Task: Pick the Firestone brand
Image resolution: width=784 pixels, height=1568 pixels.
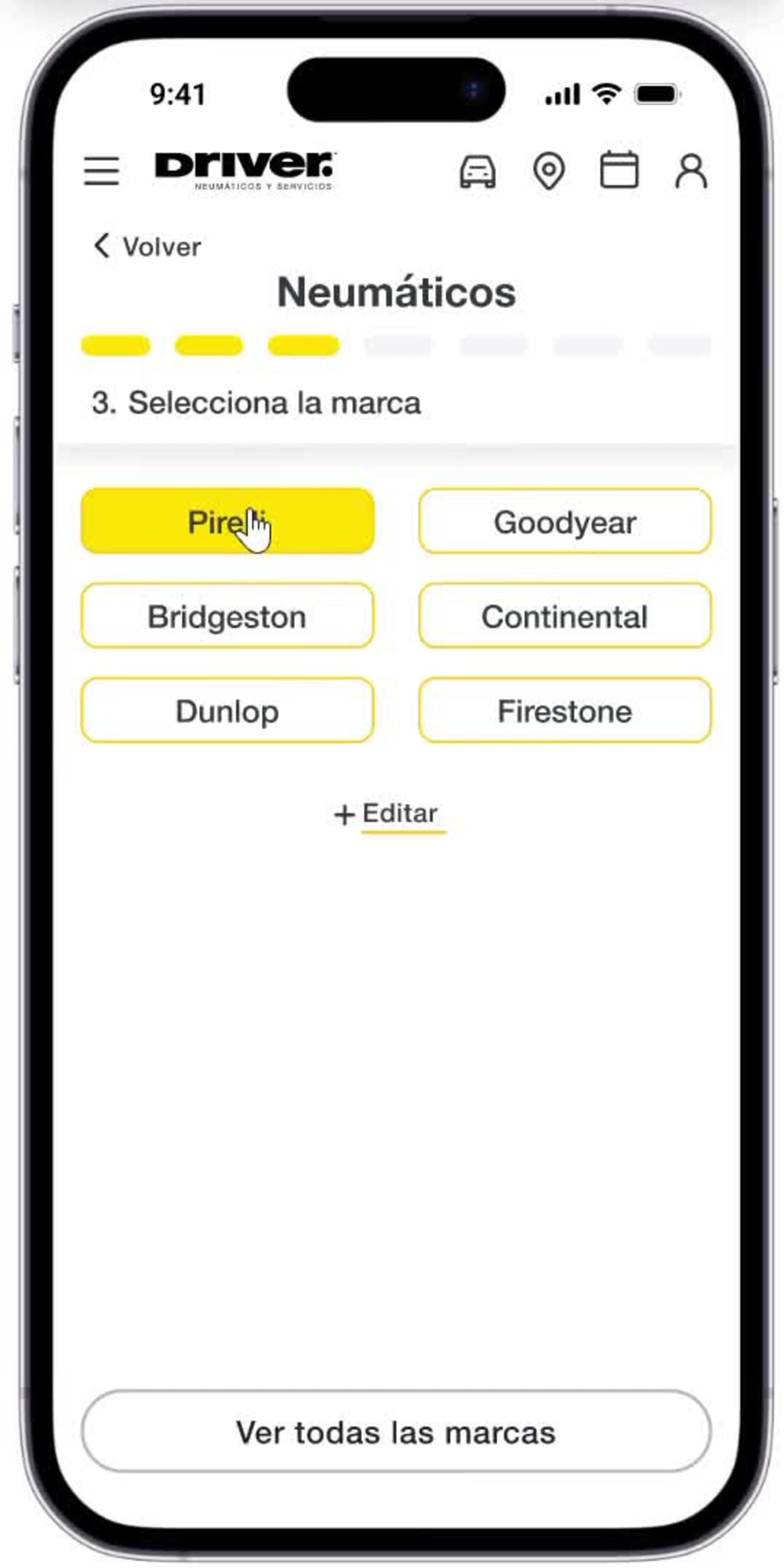Action: [x=565, y=710]
